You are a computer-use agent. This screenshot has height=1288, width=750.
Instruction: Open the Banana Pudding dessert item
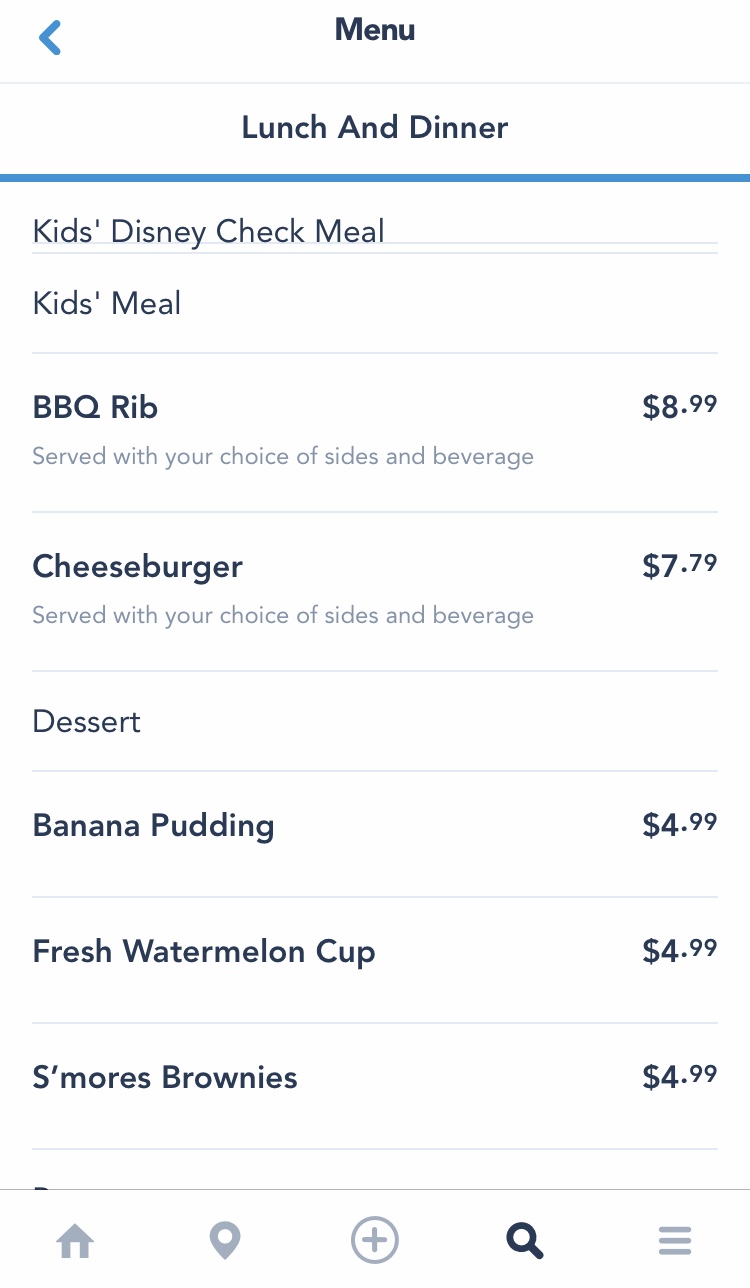[x=375, y=834]
